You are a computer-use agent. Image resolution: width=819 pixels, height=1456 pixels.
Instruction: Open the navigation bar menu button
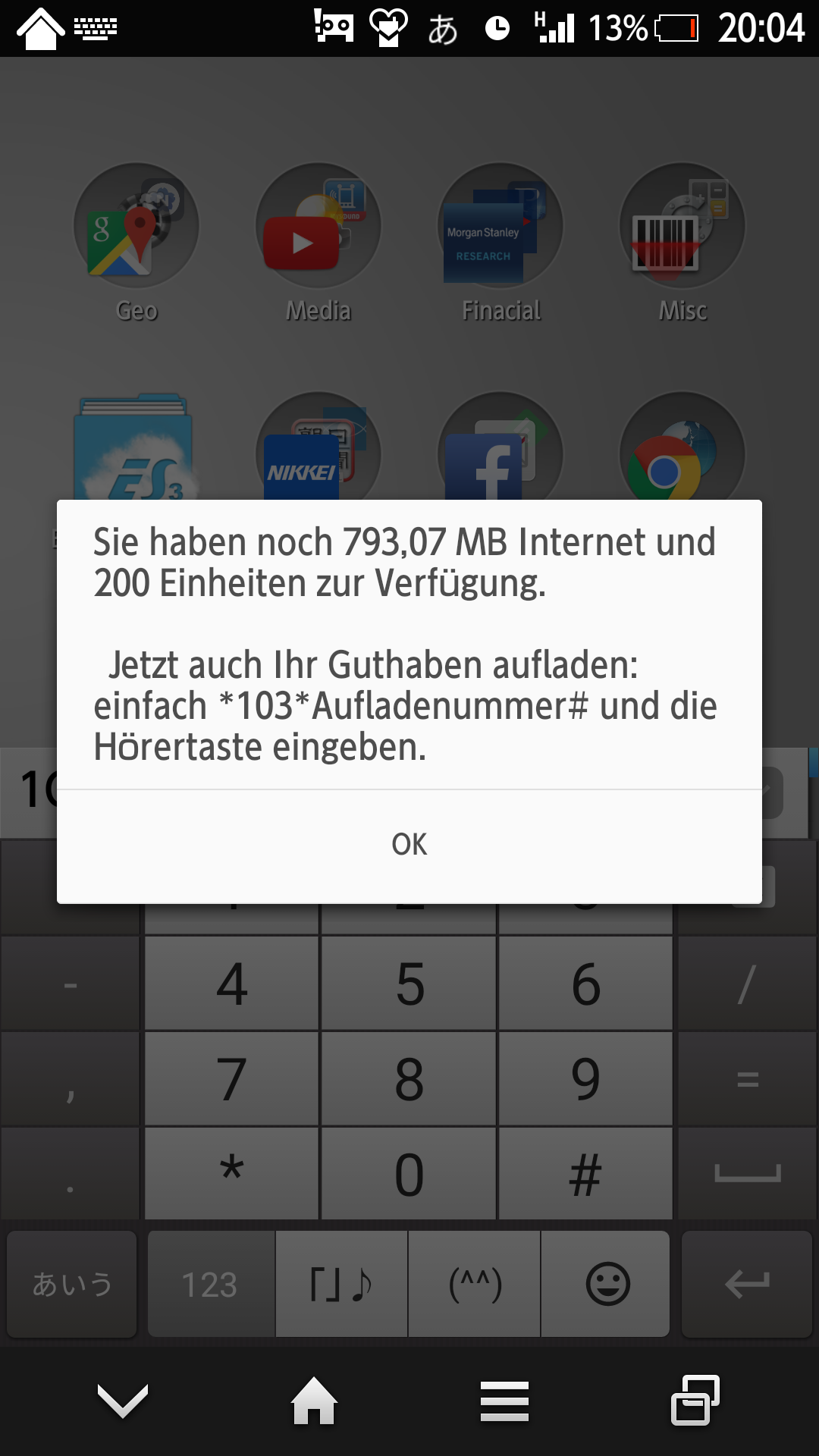click(x=504, y=1401)
